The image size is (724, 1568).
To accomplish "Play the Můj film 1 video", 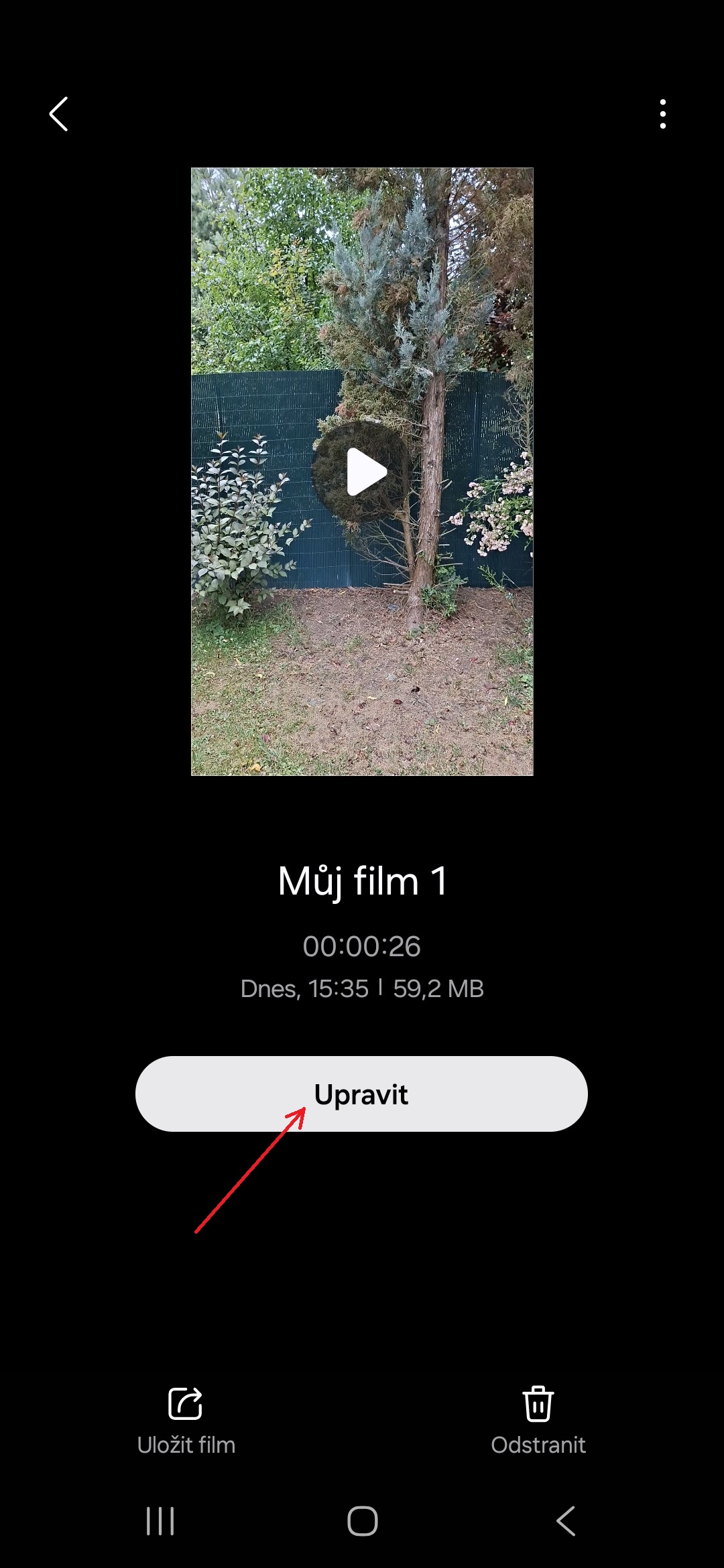I will click(x=363, y=472).
